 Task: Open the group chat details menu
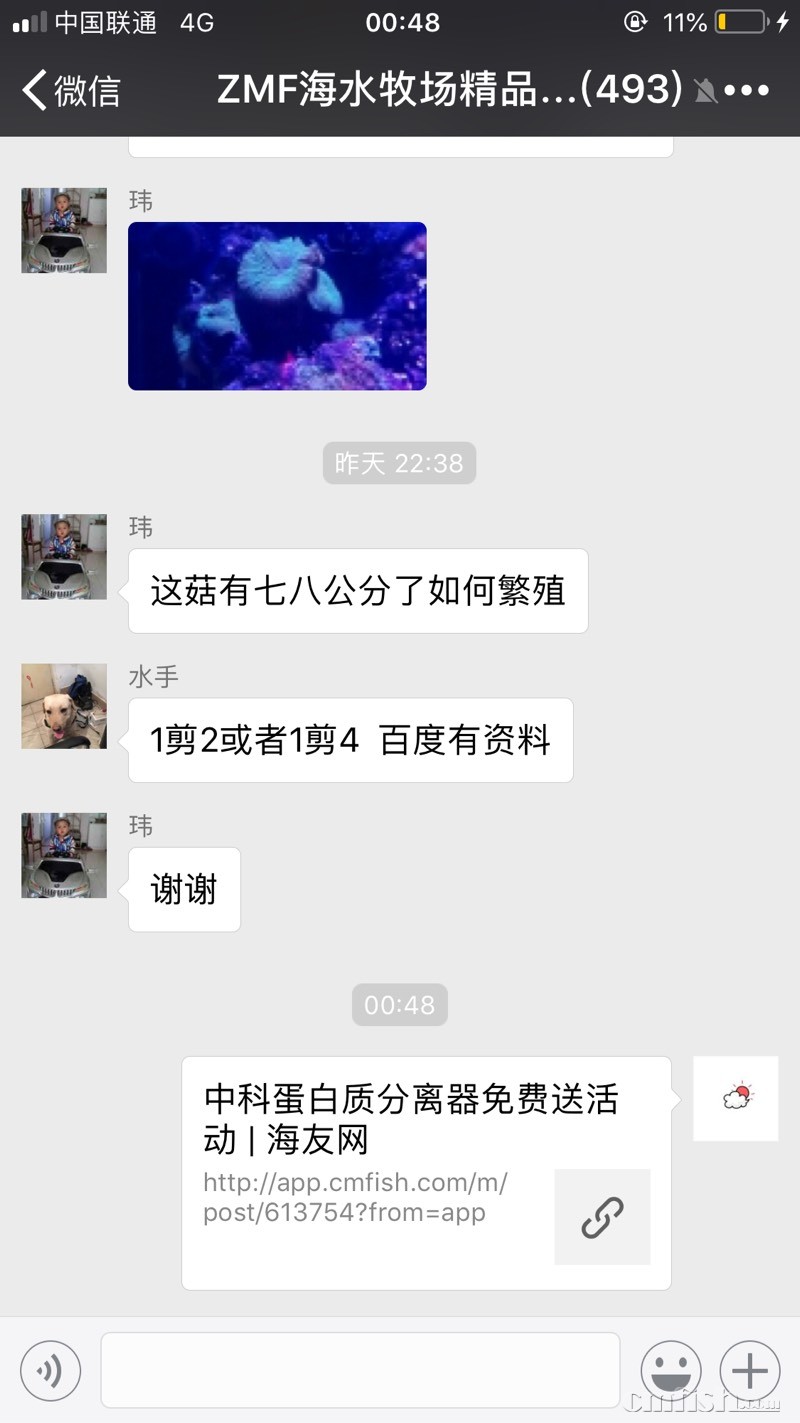pyautogui.click(x=746, y=91)
